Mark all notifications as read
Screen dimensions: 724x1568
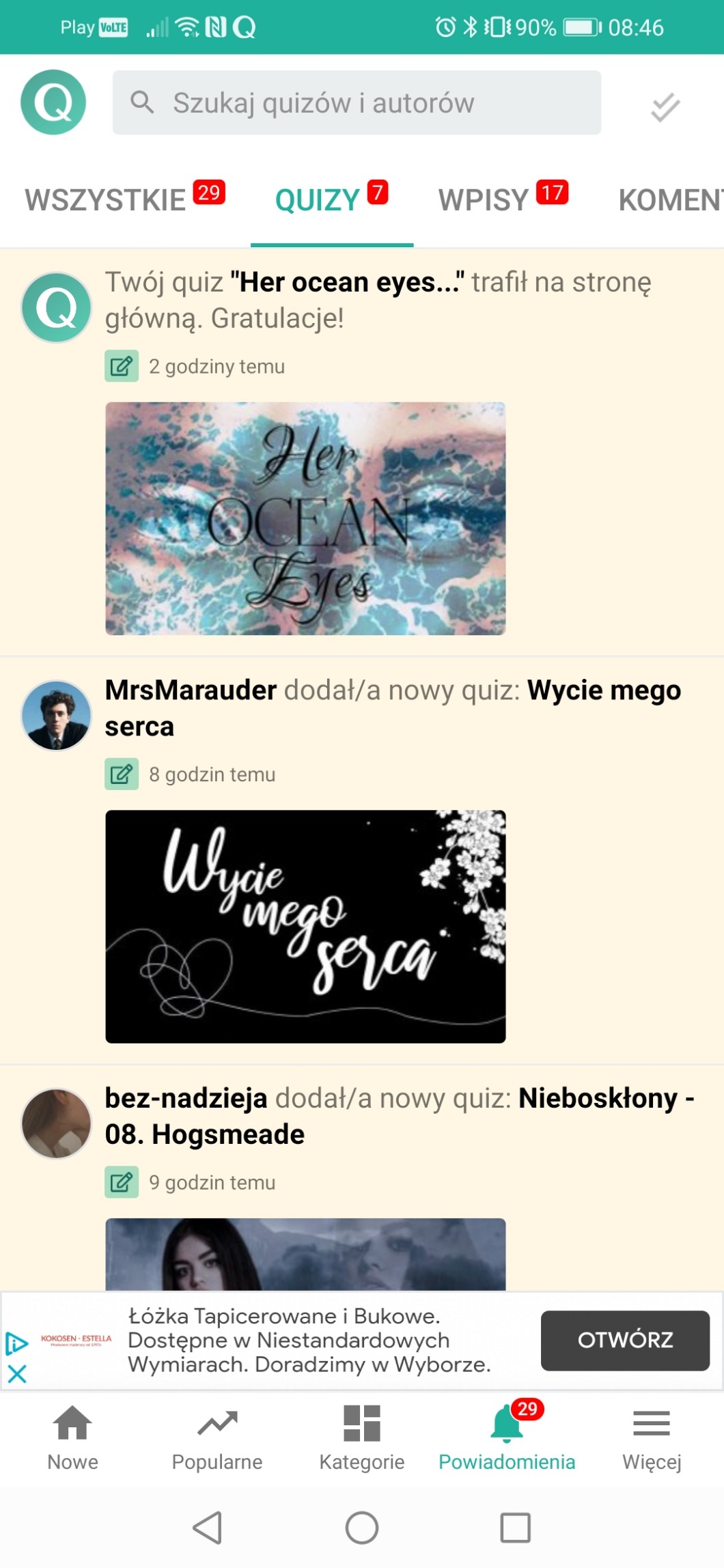coord(665,107)
